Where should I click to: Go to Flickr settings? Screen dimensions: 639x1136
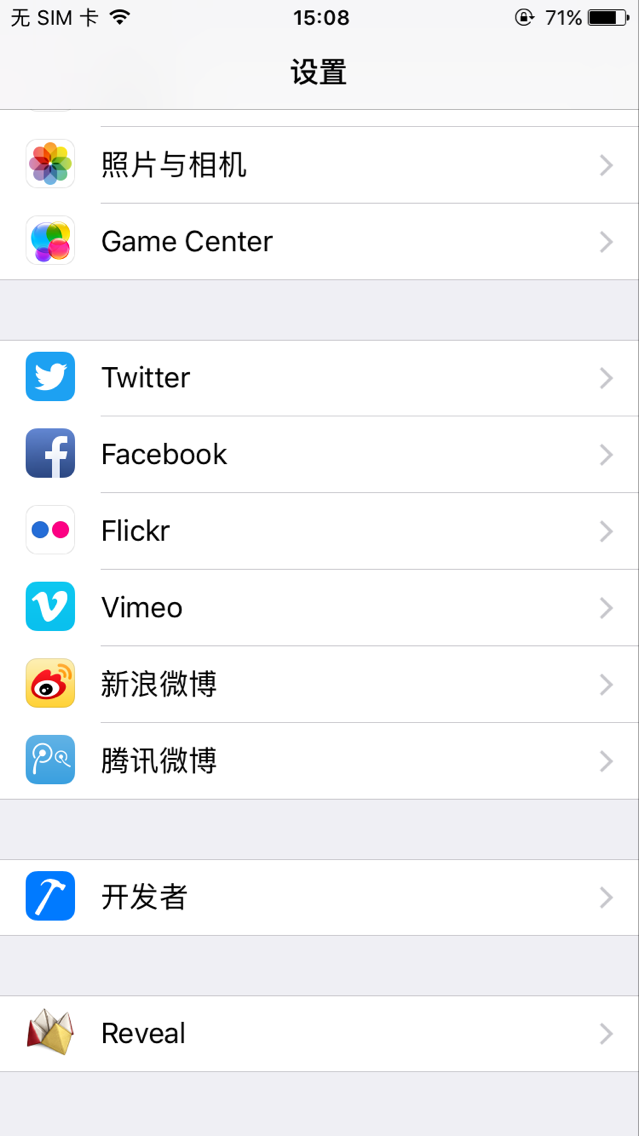tap(319, 531)
